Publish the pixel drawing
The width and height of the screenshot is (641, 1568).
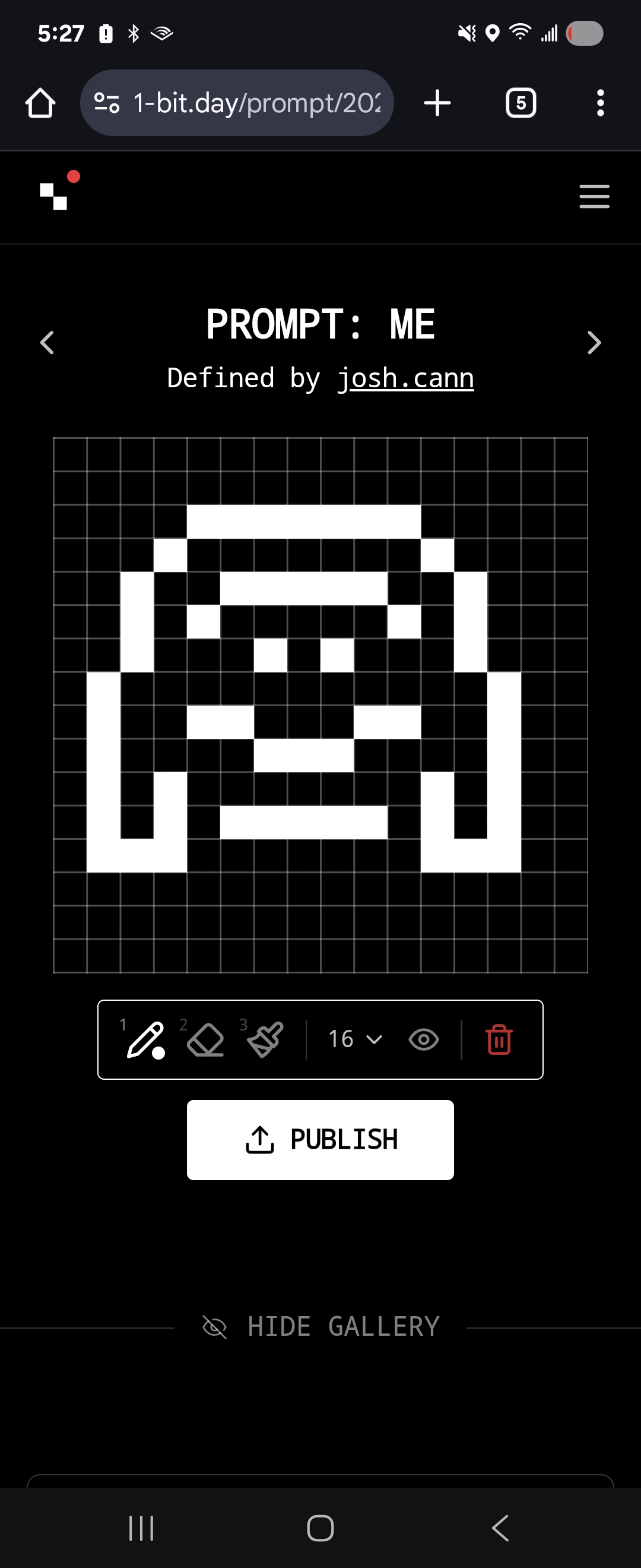(320, 1140)
